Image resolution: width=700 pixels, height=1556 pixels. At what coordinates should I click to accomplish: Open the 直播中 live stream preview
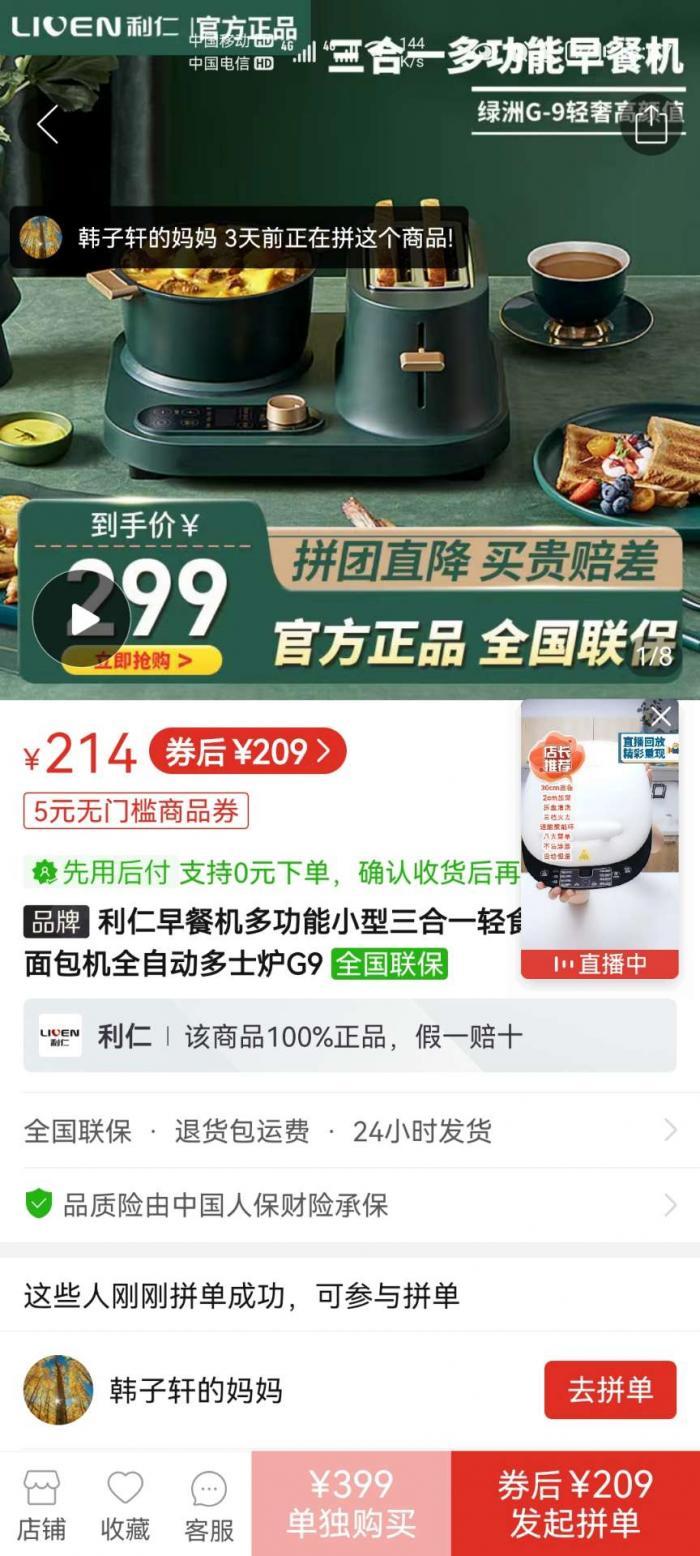pos(599,850)
